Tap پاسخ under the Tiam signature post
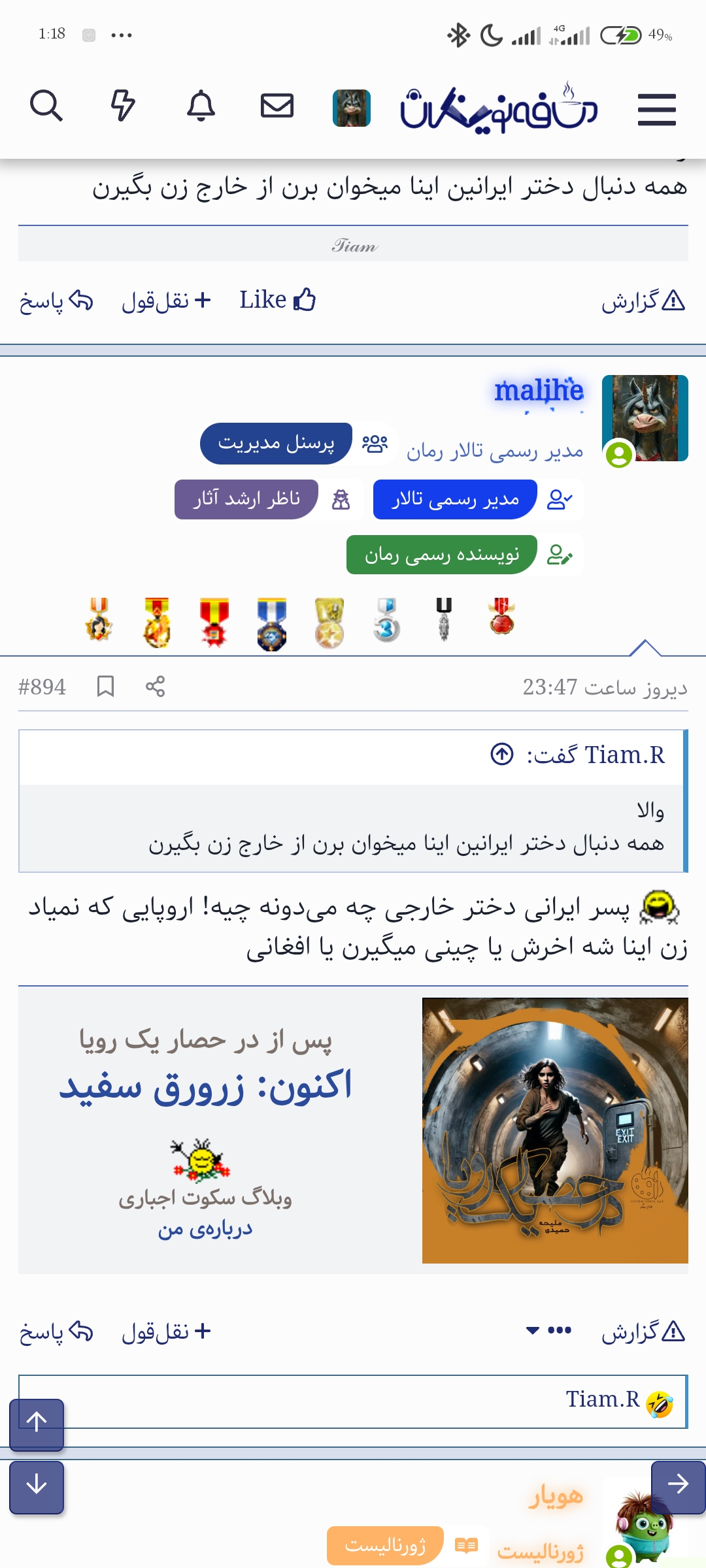706x1568 pixels. pos(56,301)
